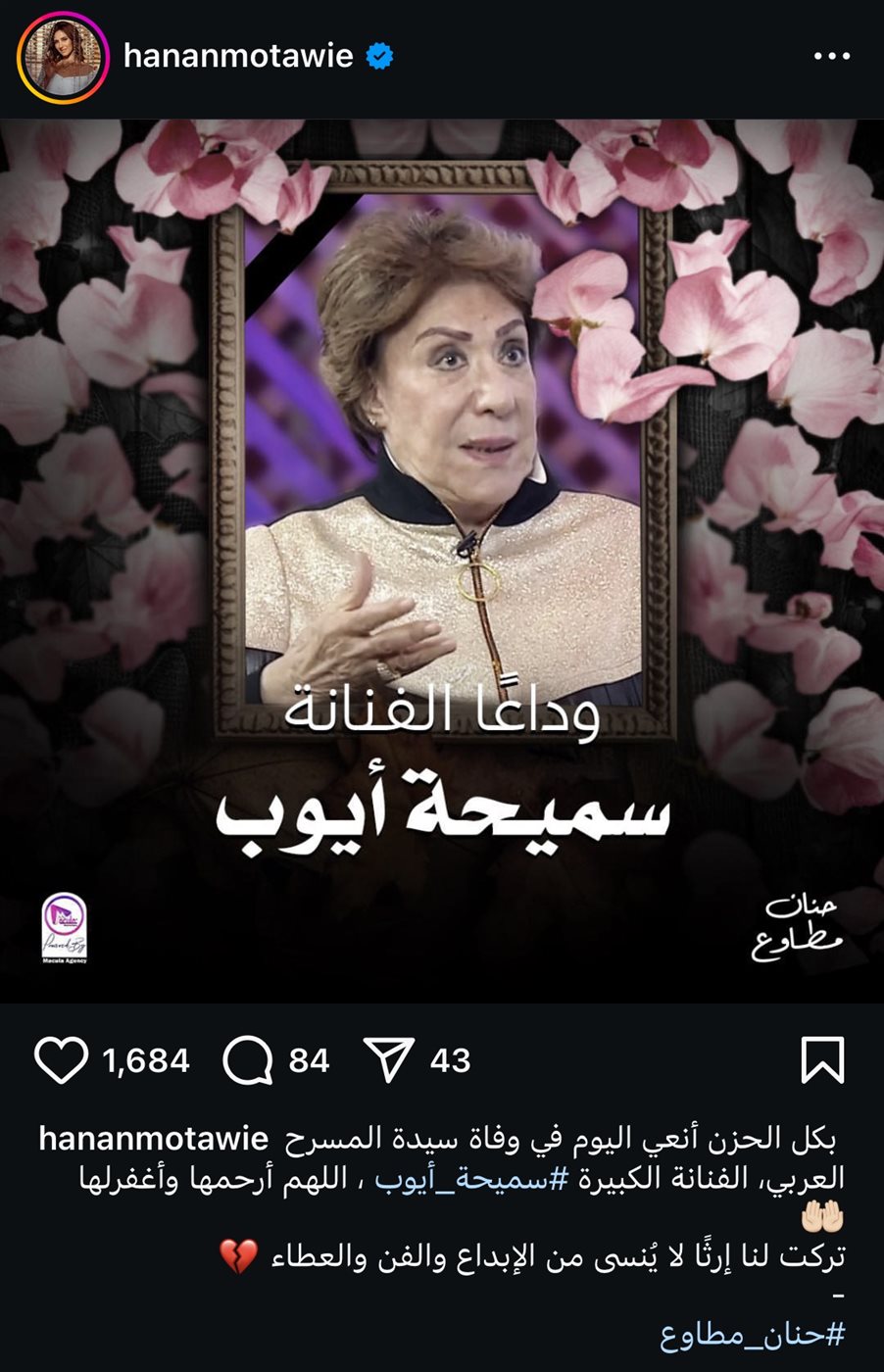Open comments via the speech bubble icon
The width and height of the screenshot is (884, 1372).
(248, 1056)
